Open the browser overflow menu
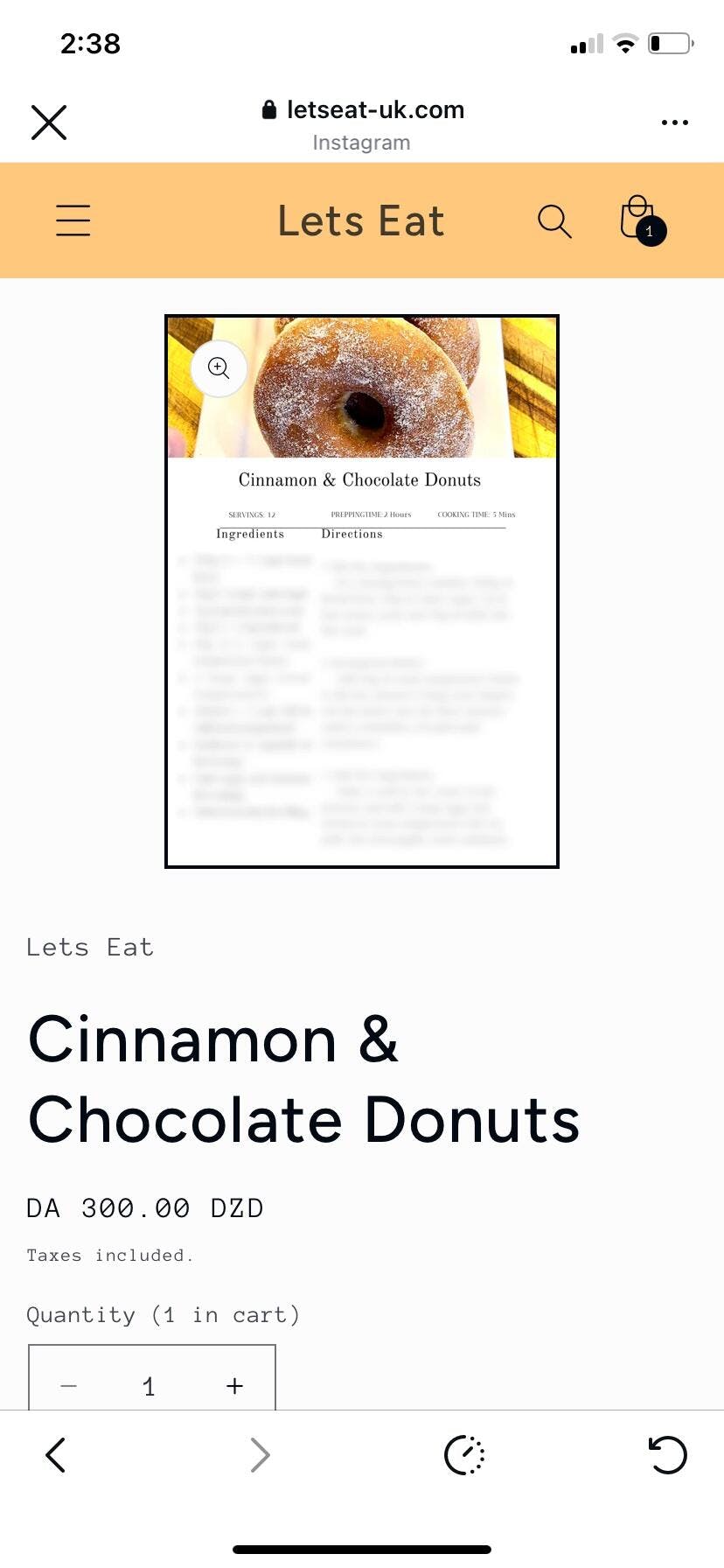Image resolution: width=724 pixels, height=1568 pixels. click(x=674, y=122)
